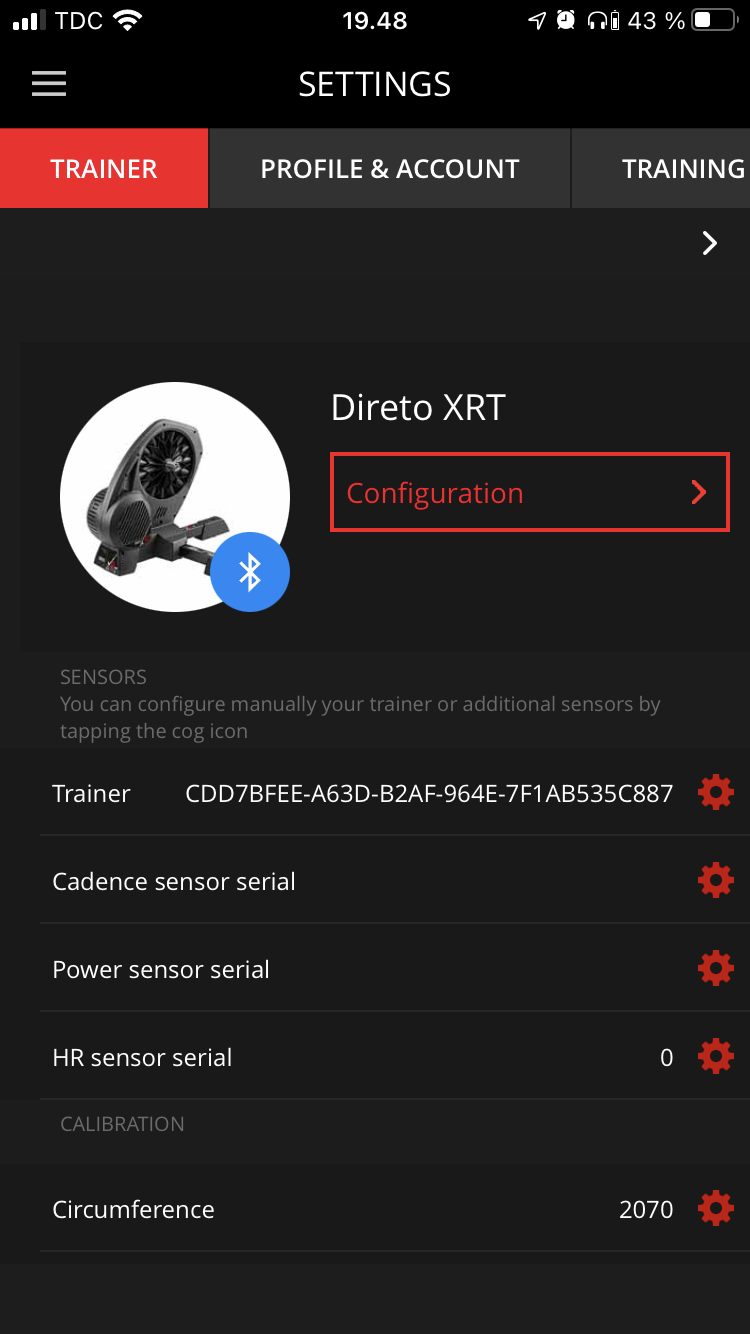Configure Power sensor serial via cog
750x1334 pixels.
(x=716, y=969)
